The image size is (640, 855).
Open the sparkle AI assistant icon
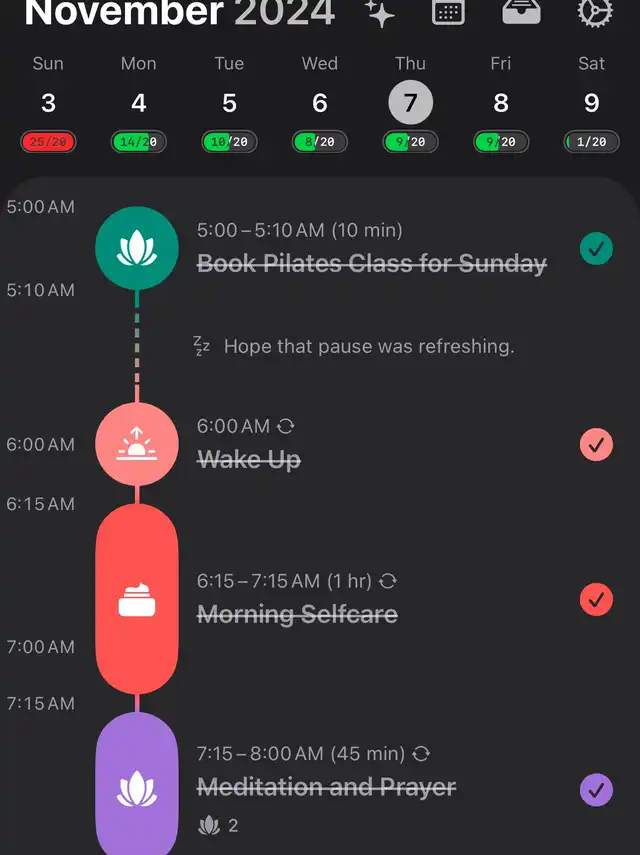pyautogui.click(x=380, y=12)
